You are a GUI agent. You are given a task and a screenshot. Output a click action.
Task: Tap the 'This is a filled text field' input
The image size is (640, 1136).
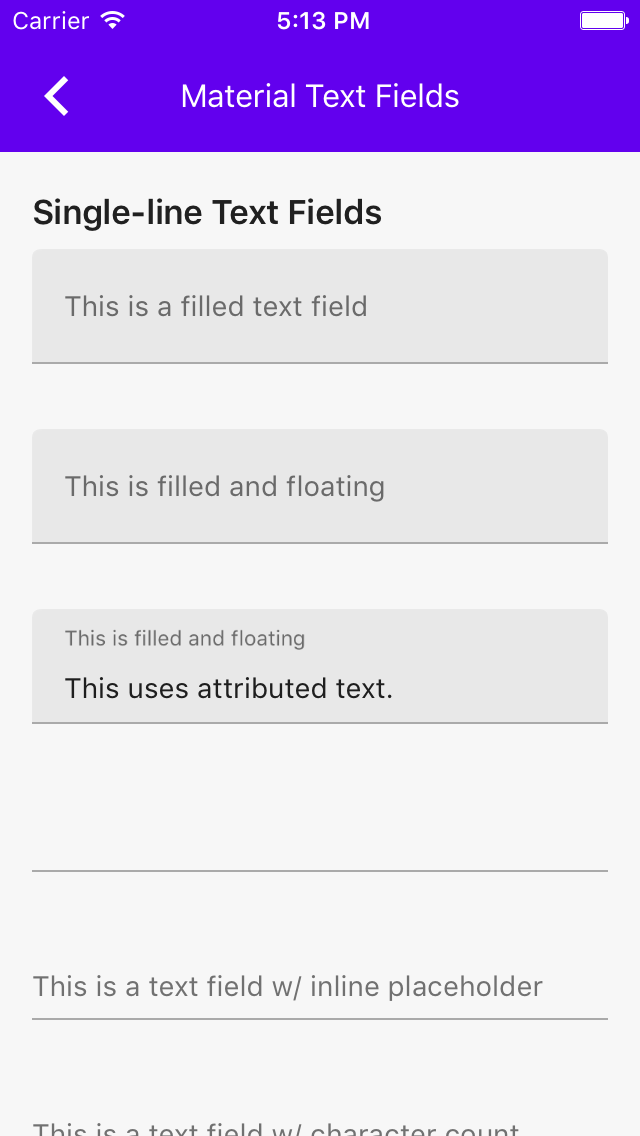click(x=320, y=306)
